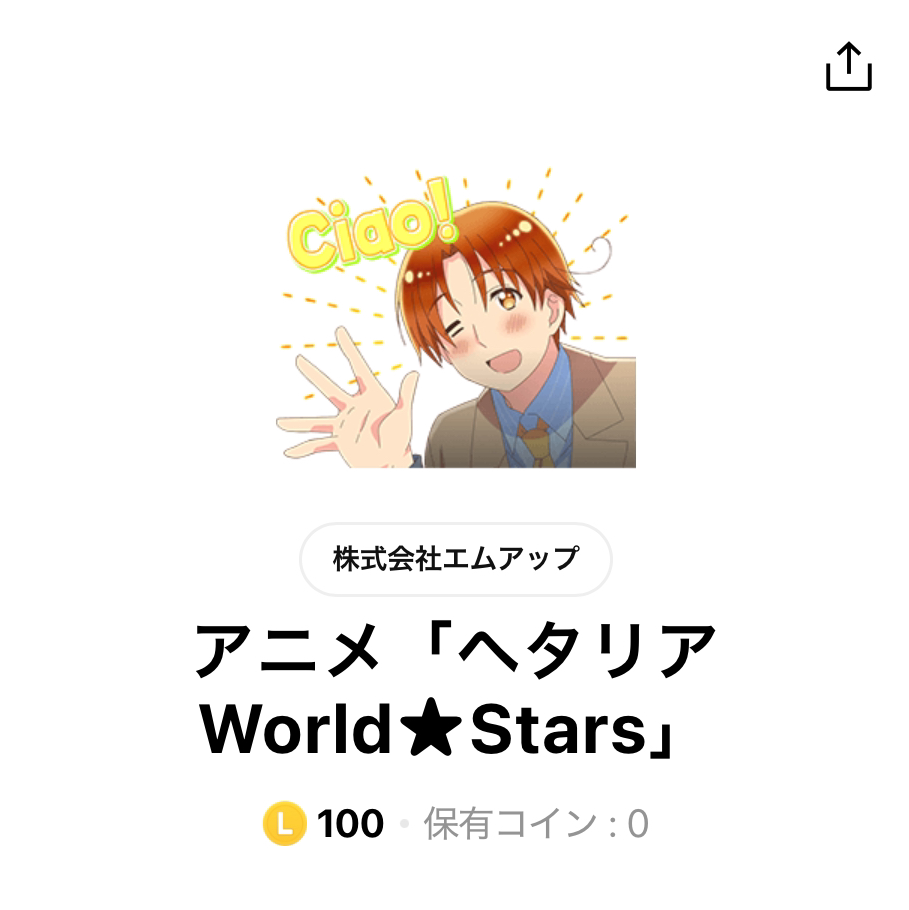Share this sticker pack

848,67
